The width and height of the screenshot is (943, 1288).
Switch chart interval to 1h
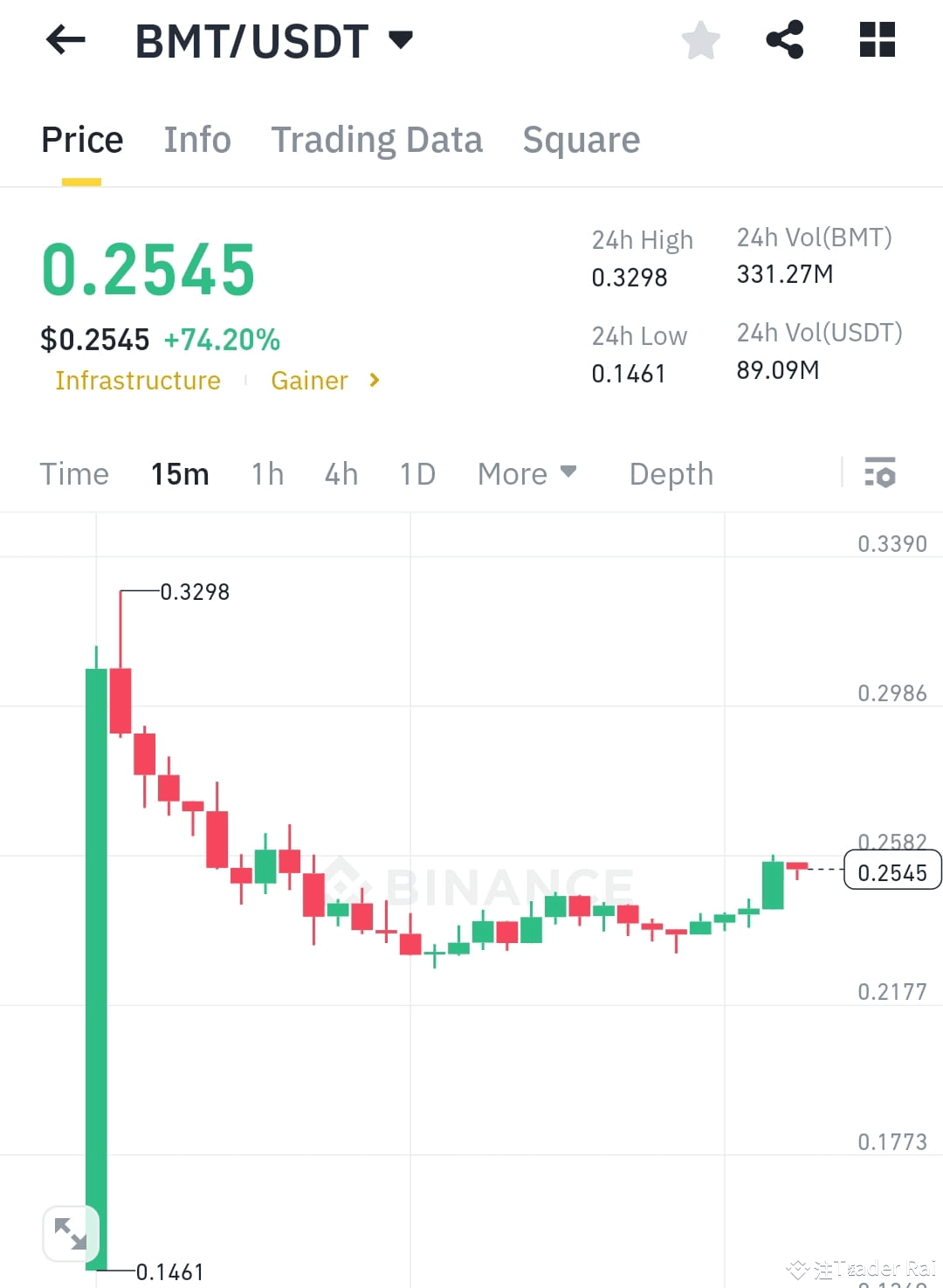266,473
